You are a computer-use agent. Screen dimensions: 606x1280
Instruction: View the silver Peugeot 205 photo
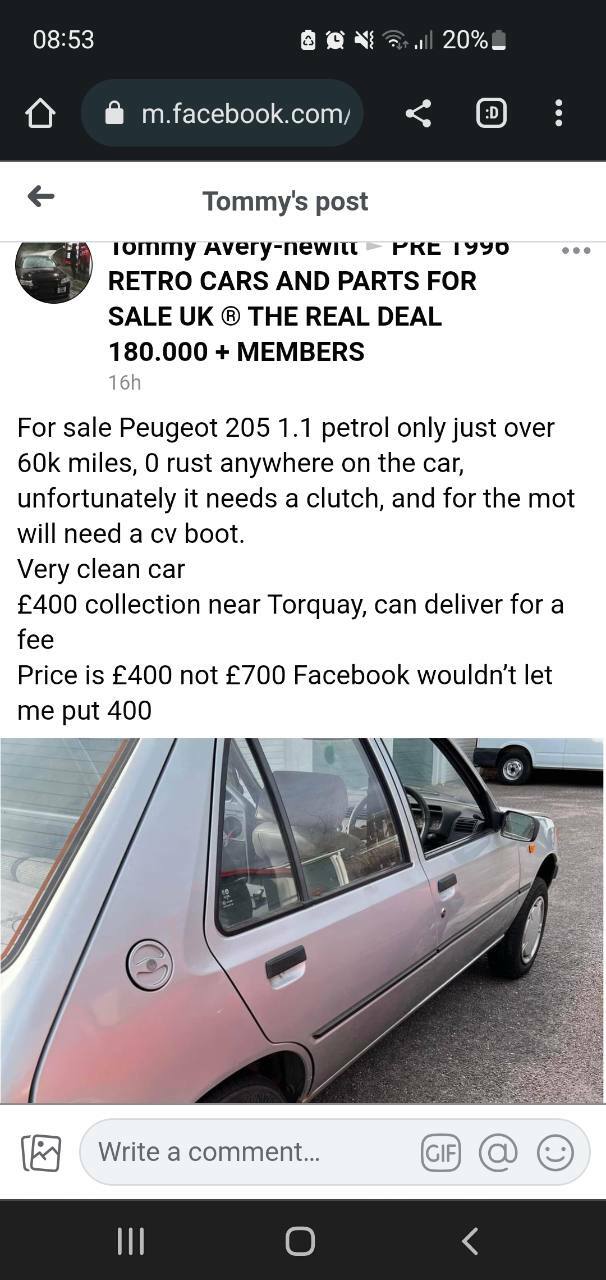click(302, 920)
